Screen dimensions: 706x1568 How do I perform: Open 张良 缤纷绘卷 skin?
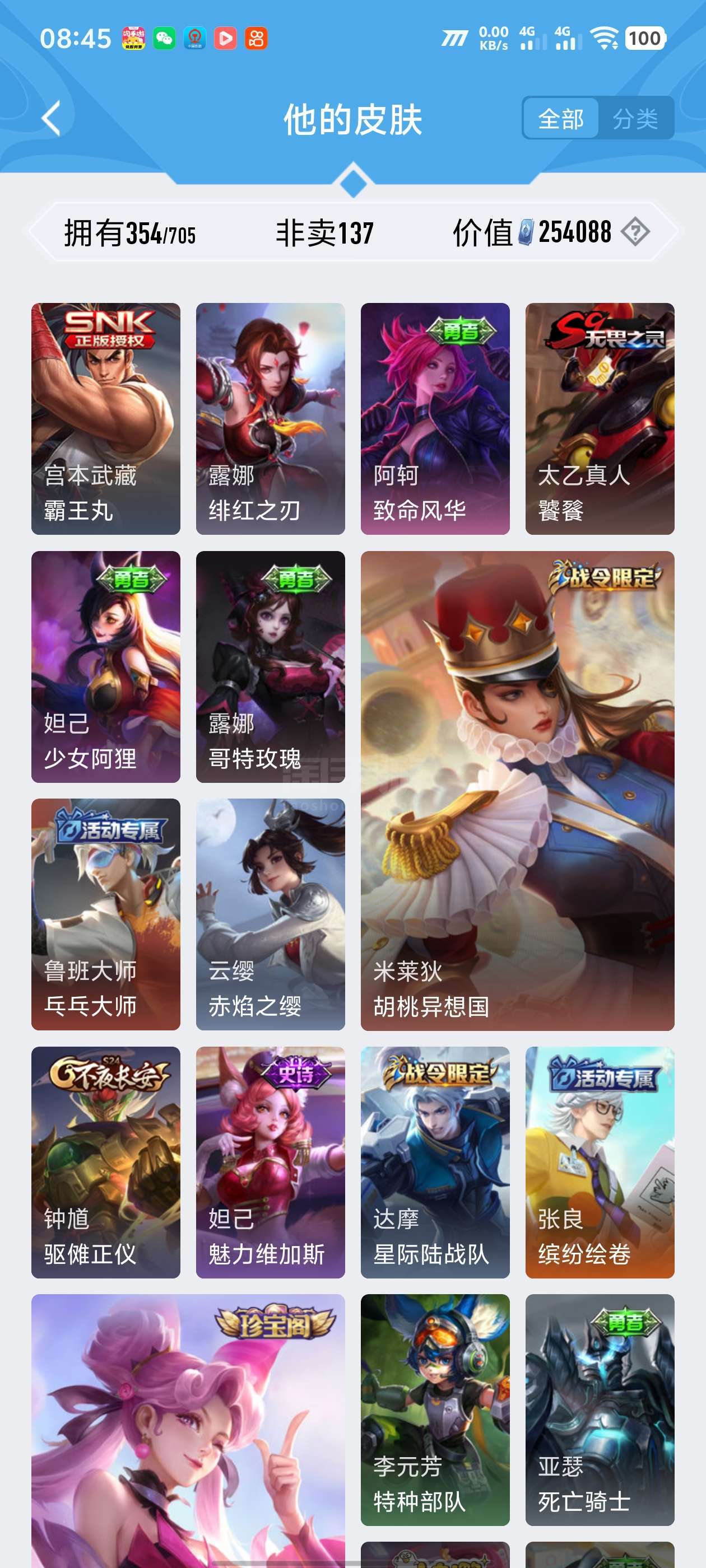click(x=600, y=1162)
